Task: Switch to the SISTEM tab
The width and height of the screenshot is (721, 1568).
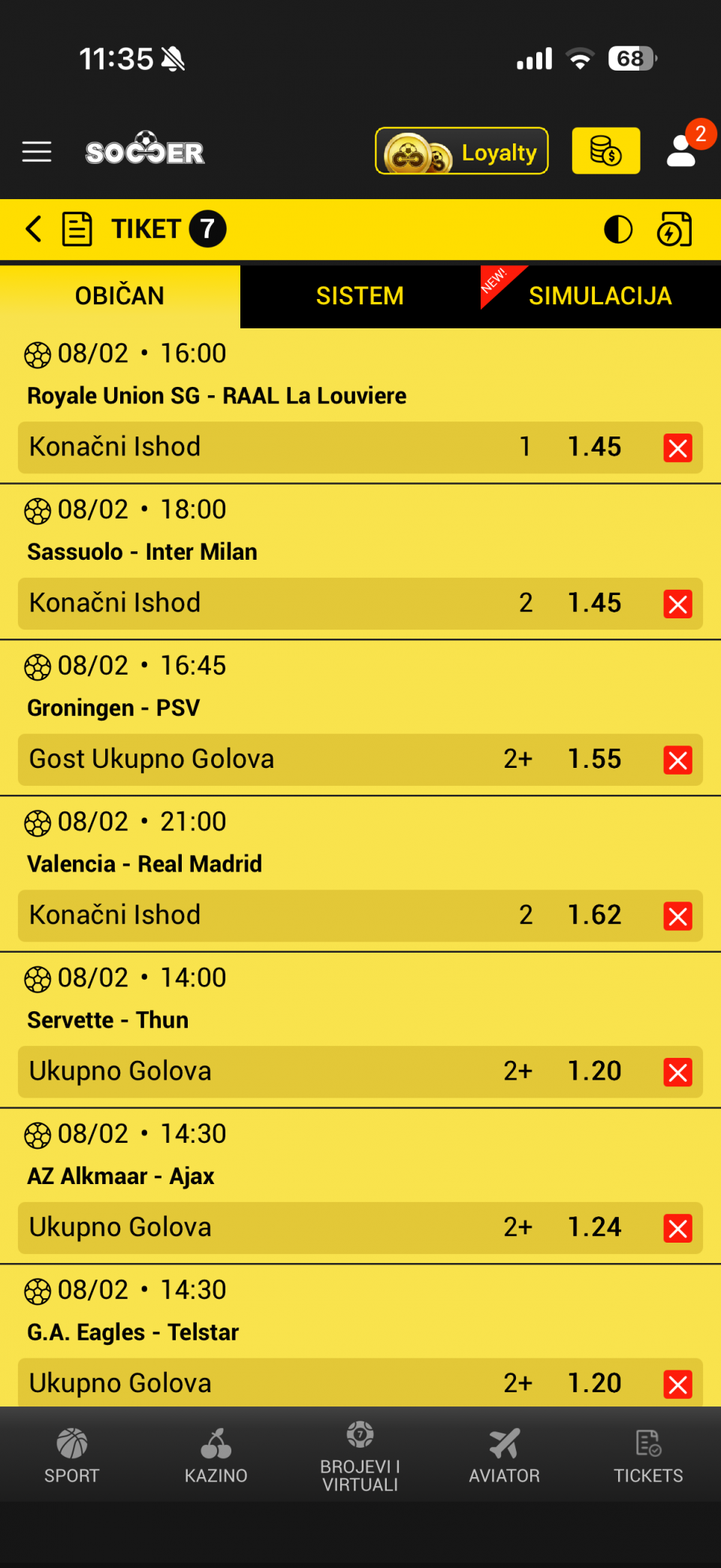Action: 360,296
